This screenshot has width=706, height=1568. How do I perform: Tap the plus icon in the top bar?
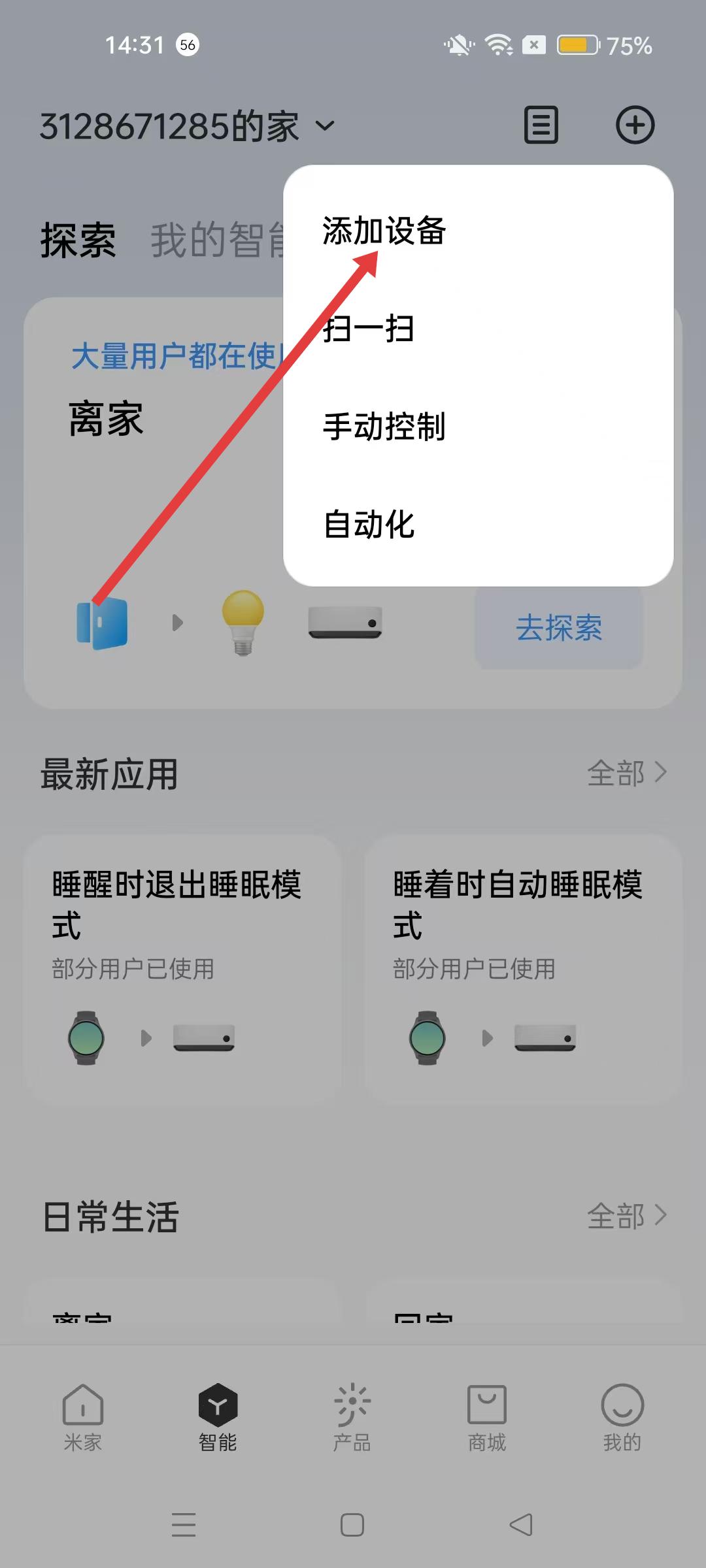point(635,125)
